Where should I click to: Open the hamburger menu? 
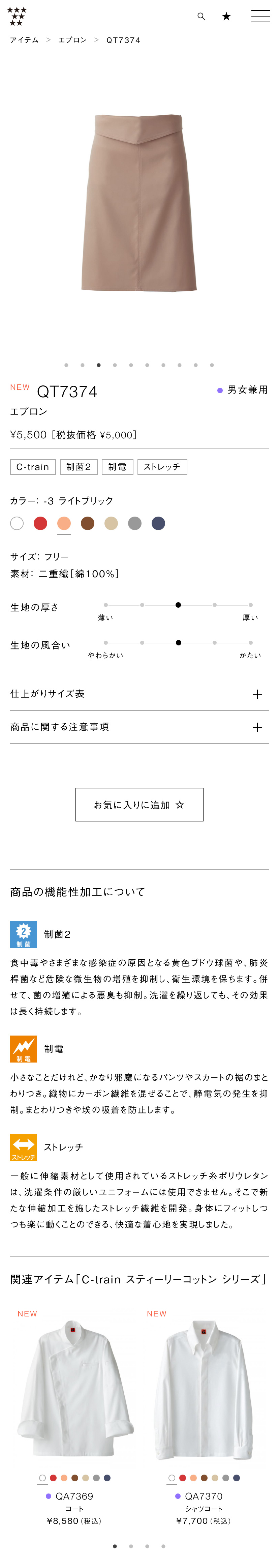click(x=260, y=17)
